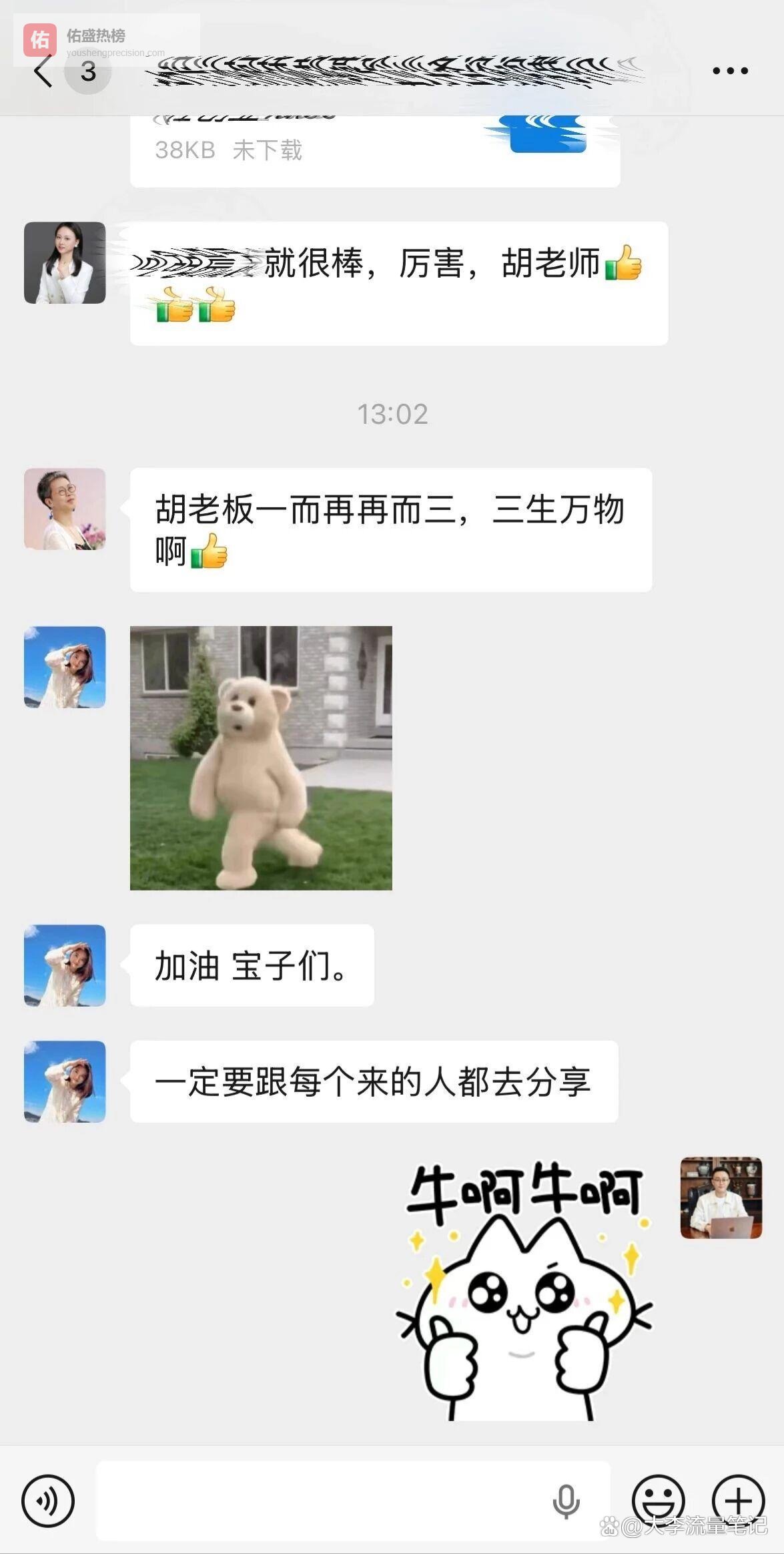Open the plus attachments menu
The height and width of the screenshot is (1554, 784).
[738, 1501]
